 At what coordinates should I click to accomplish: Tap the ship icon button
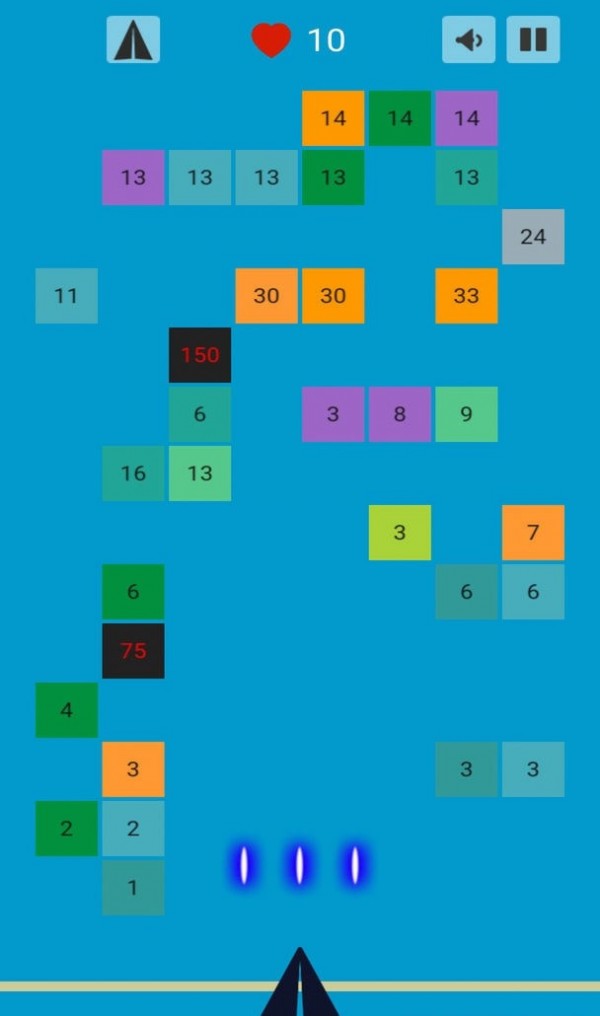133,40
